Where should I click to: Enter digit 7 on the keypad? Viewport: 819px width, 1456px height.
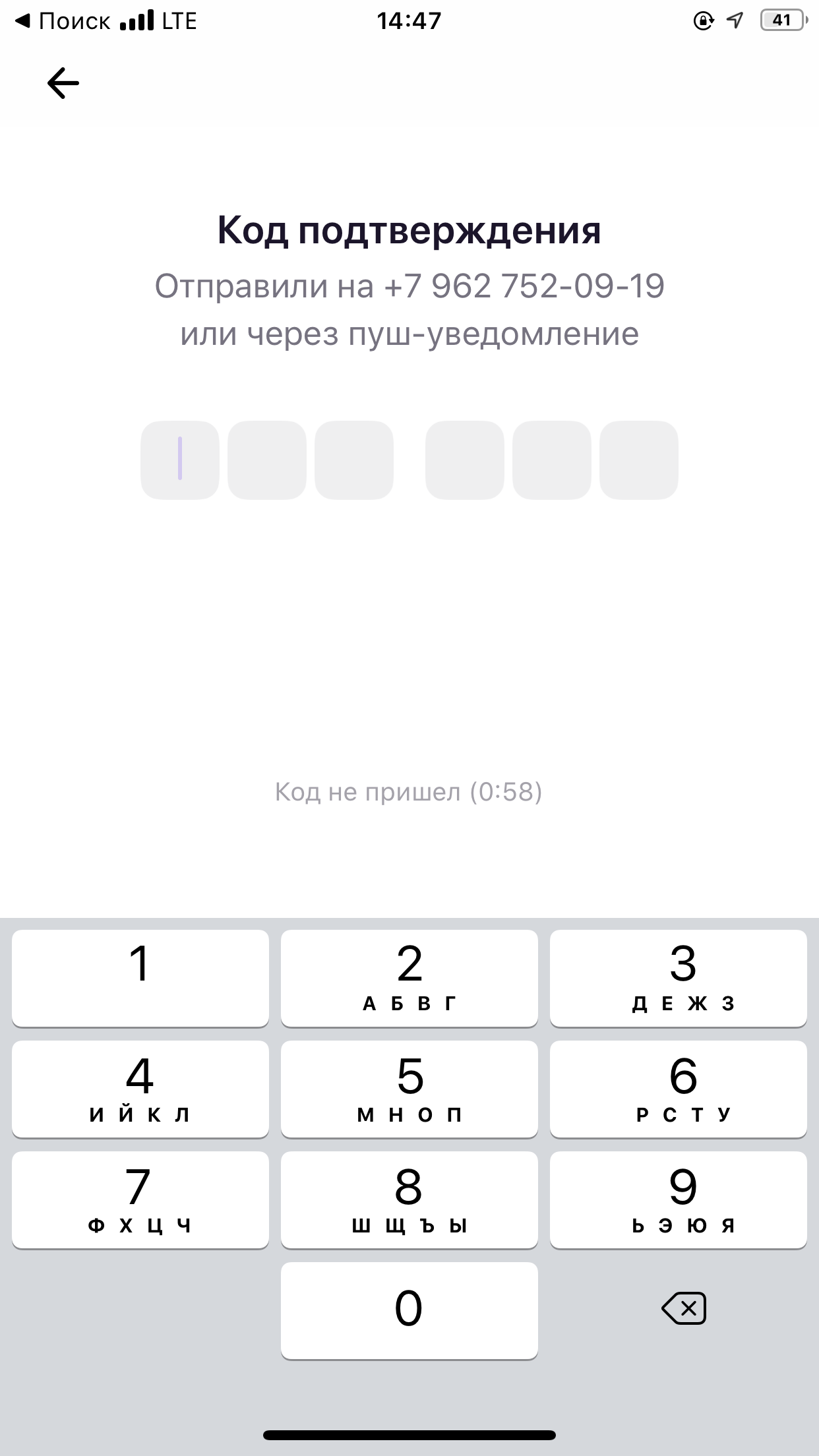(140, 1199)
